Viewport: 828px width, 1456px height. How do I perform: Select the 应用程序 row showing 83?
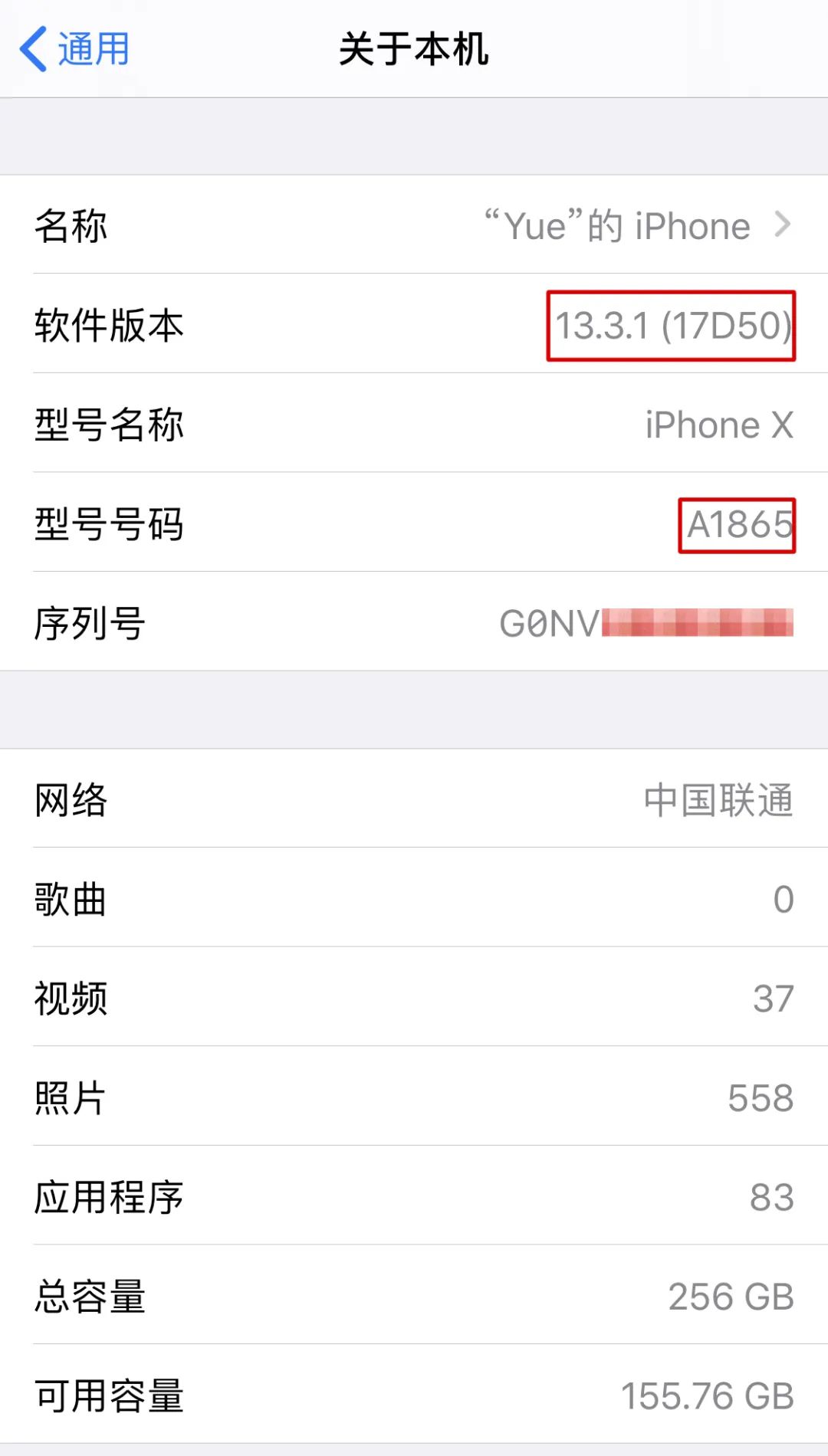(x=414, y=1195)
